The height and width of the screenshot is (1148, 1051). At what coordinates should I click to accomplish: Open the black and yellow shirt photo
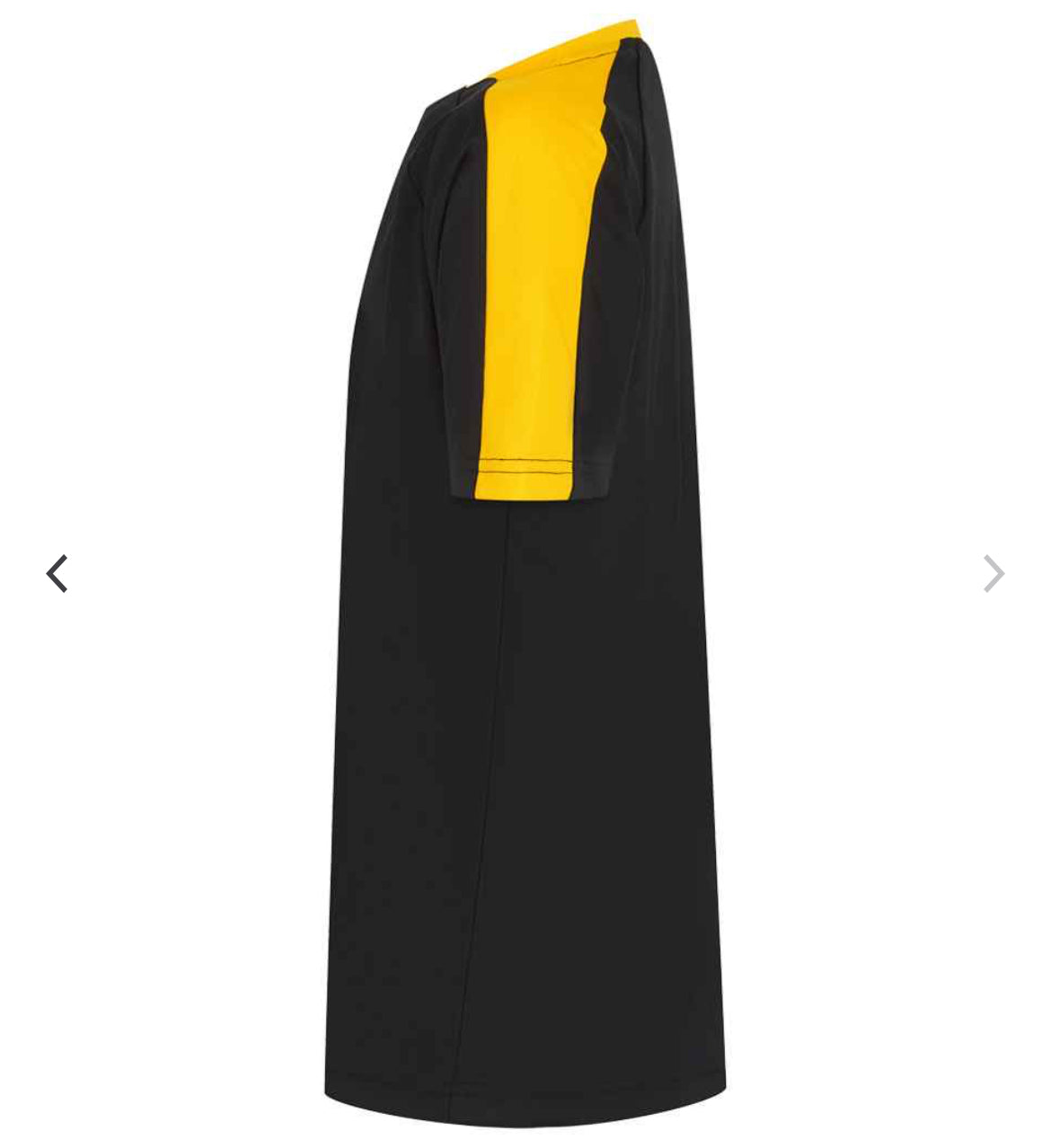525,575
